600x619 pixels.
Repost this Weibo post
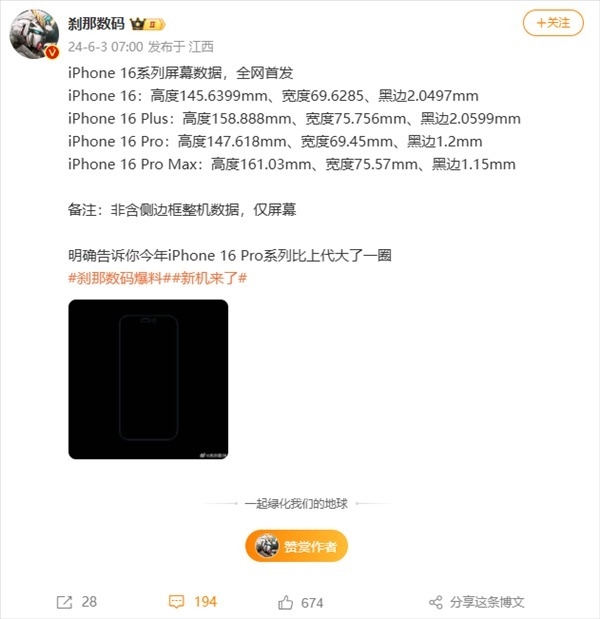[x=76, y=602]
